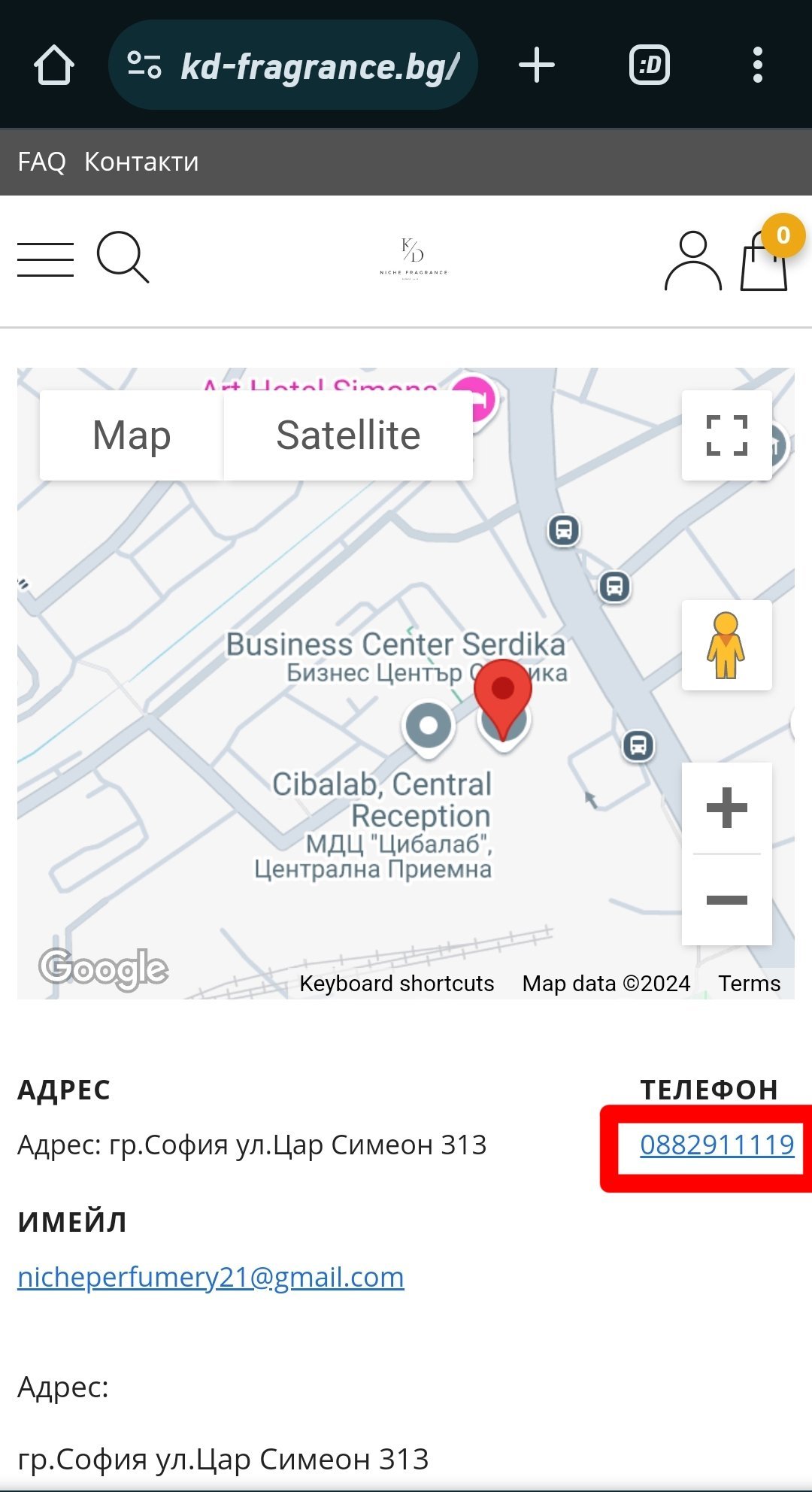The height and width of the screenshot is (1492, 812).
Task: Open the map Terms link
Action: pyautogui.click(x=749, y=984)
